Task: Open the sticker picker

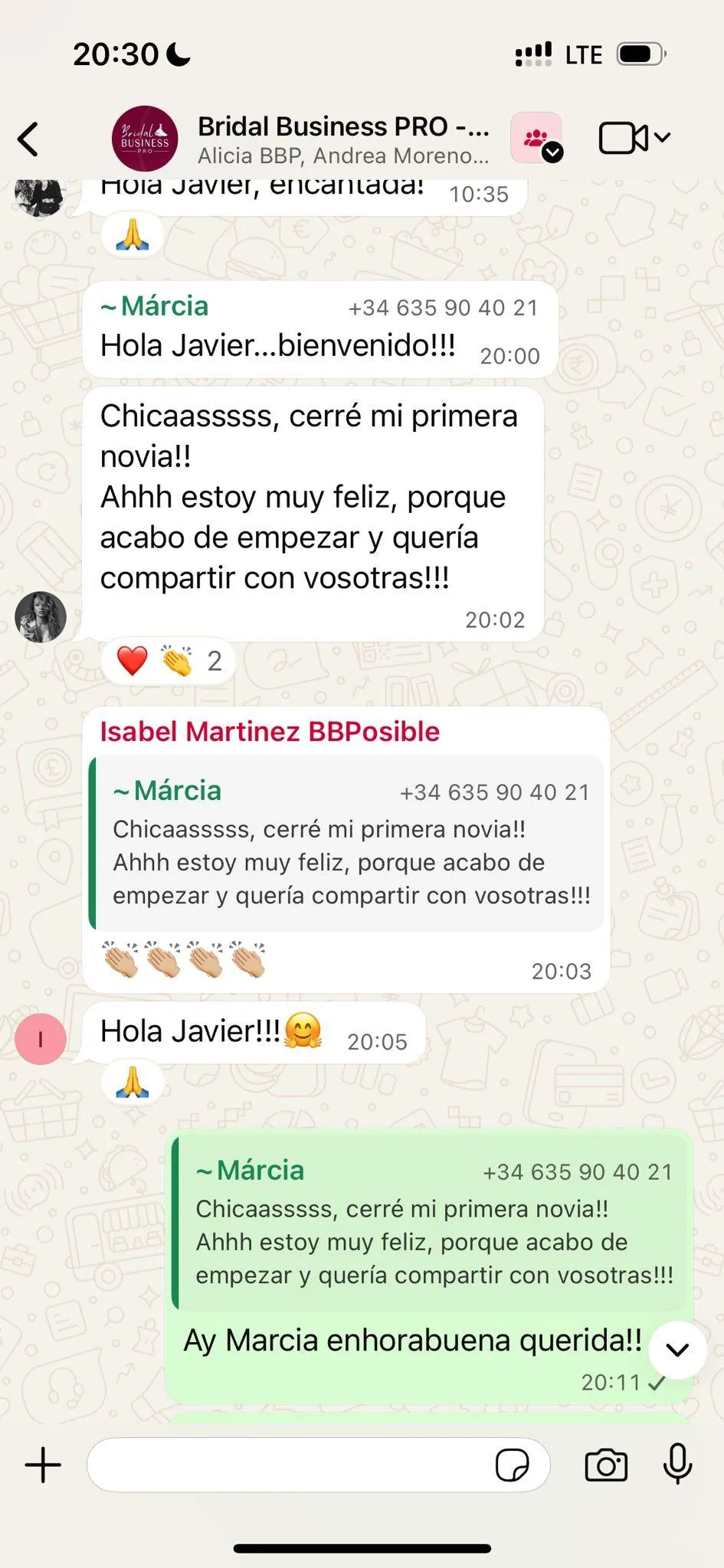Action: [512, 1465]
